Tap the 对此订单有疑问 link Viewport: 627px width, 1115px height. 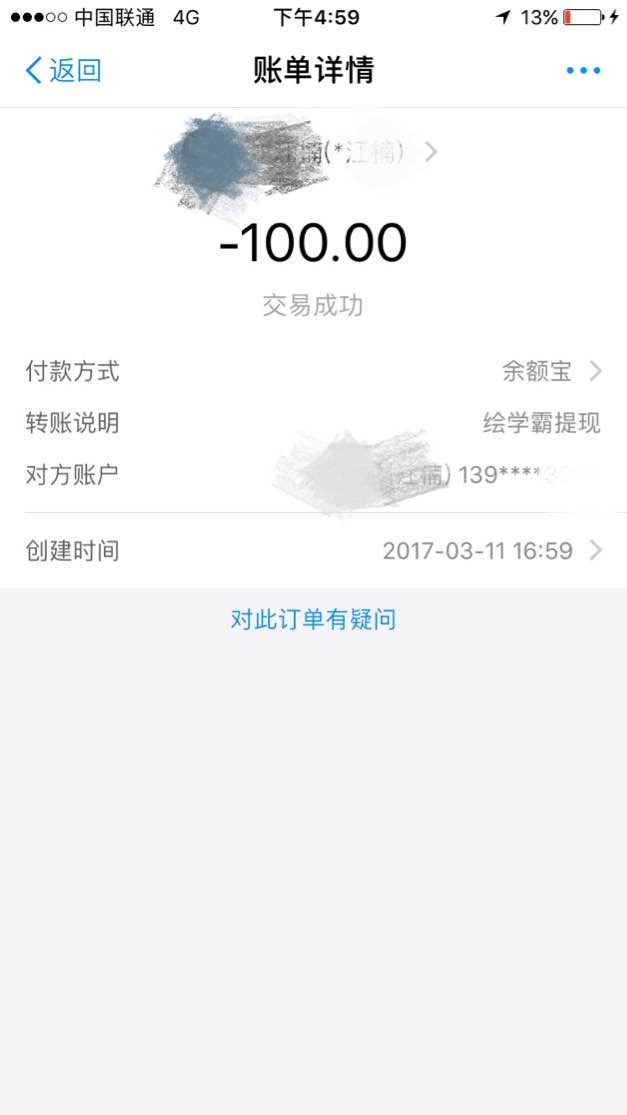(x=313, y=620)
